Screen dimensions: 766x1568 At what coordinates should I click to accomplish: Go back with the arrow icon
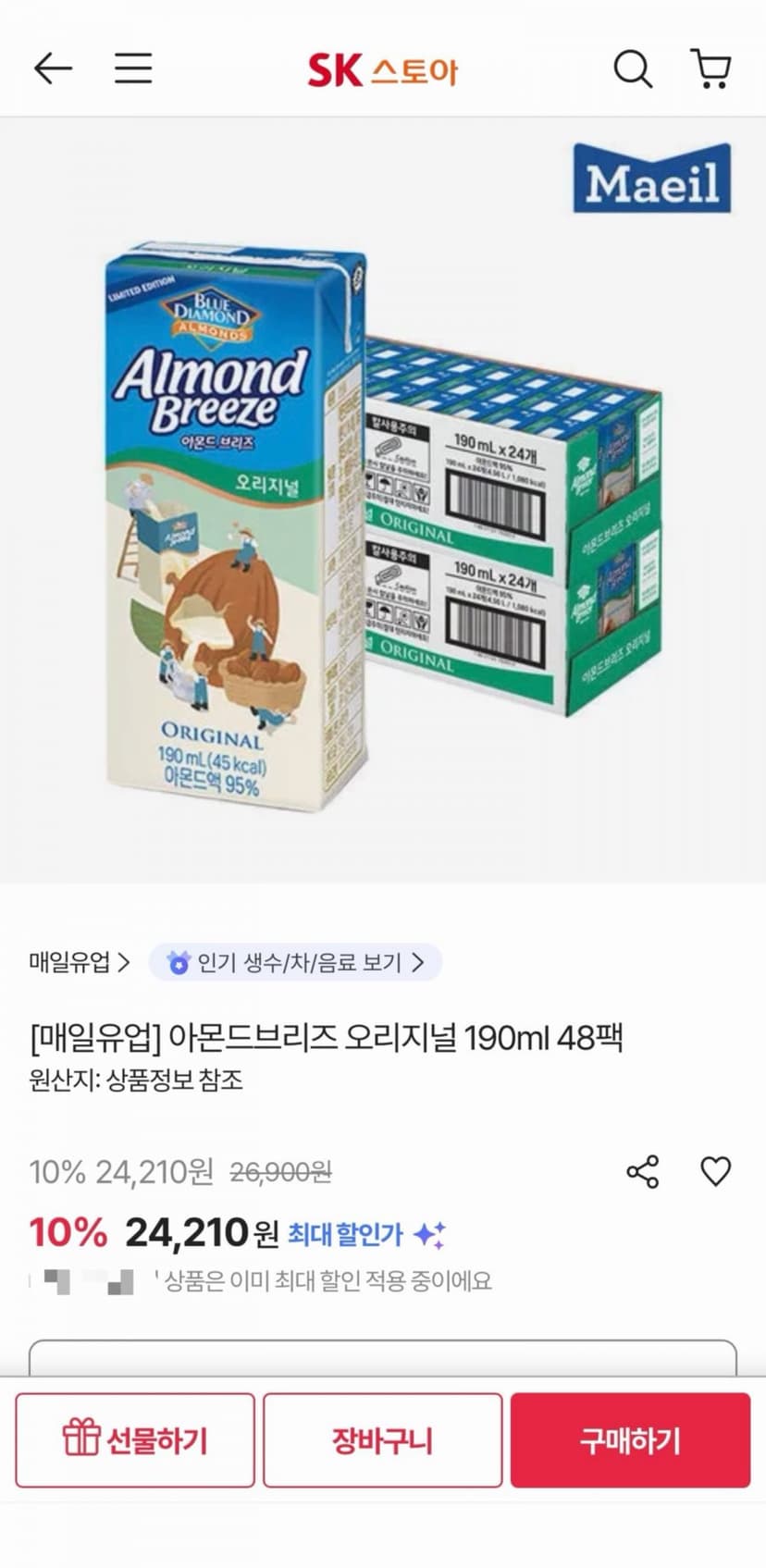click(x=53, y=68)
